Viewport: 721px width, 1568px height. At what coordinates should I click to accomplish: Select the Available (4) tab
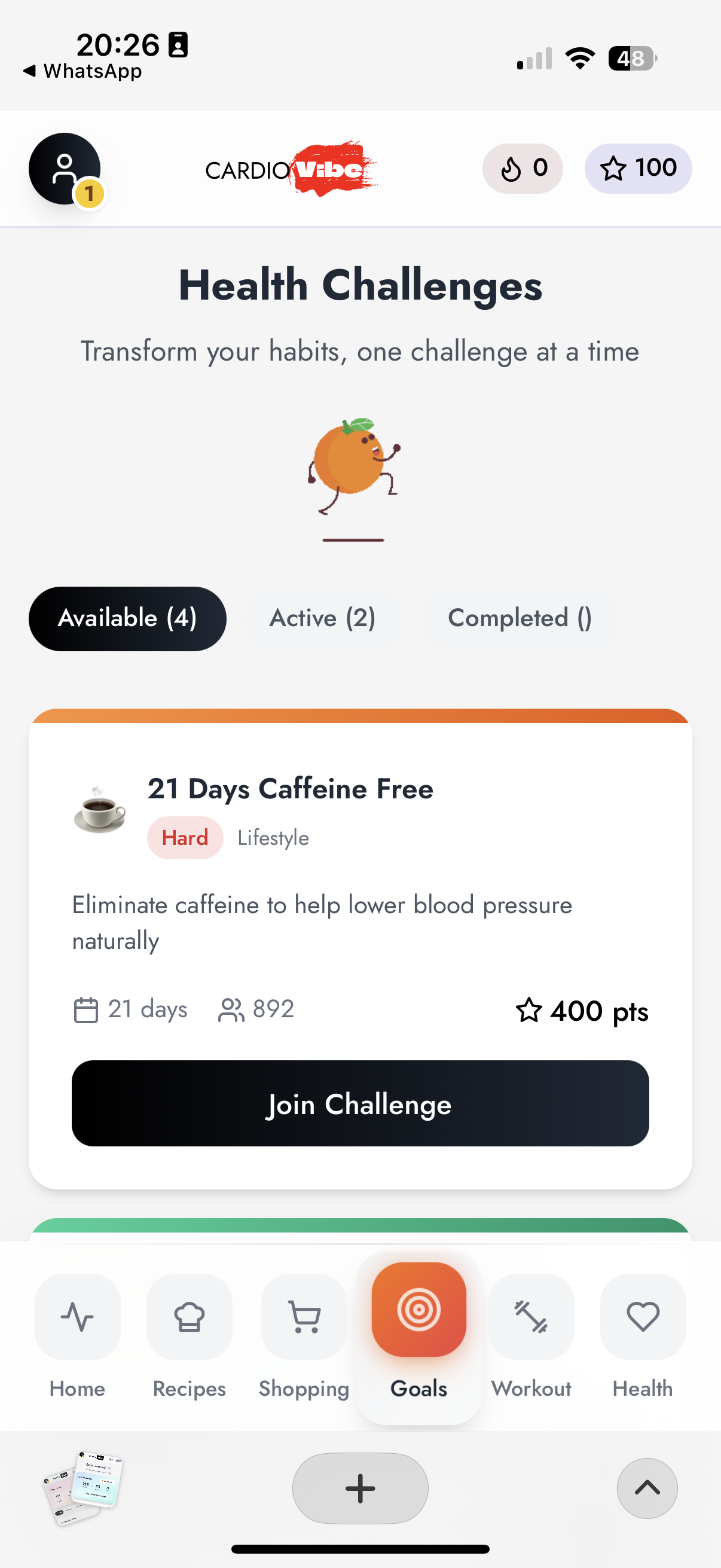point(127,618)
